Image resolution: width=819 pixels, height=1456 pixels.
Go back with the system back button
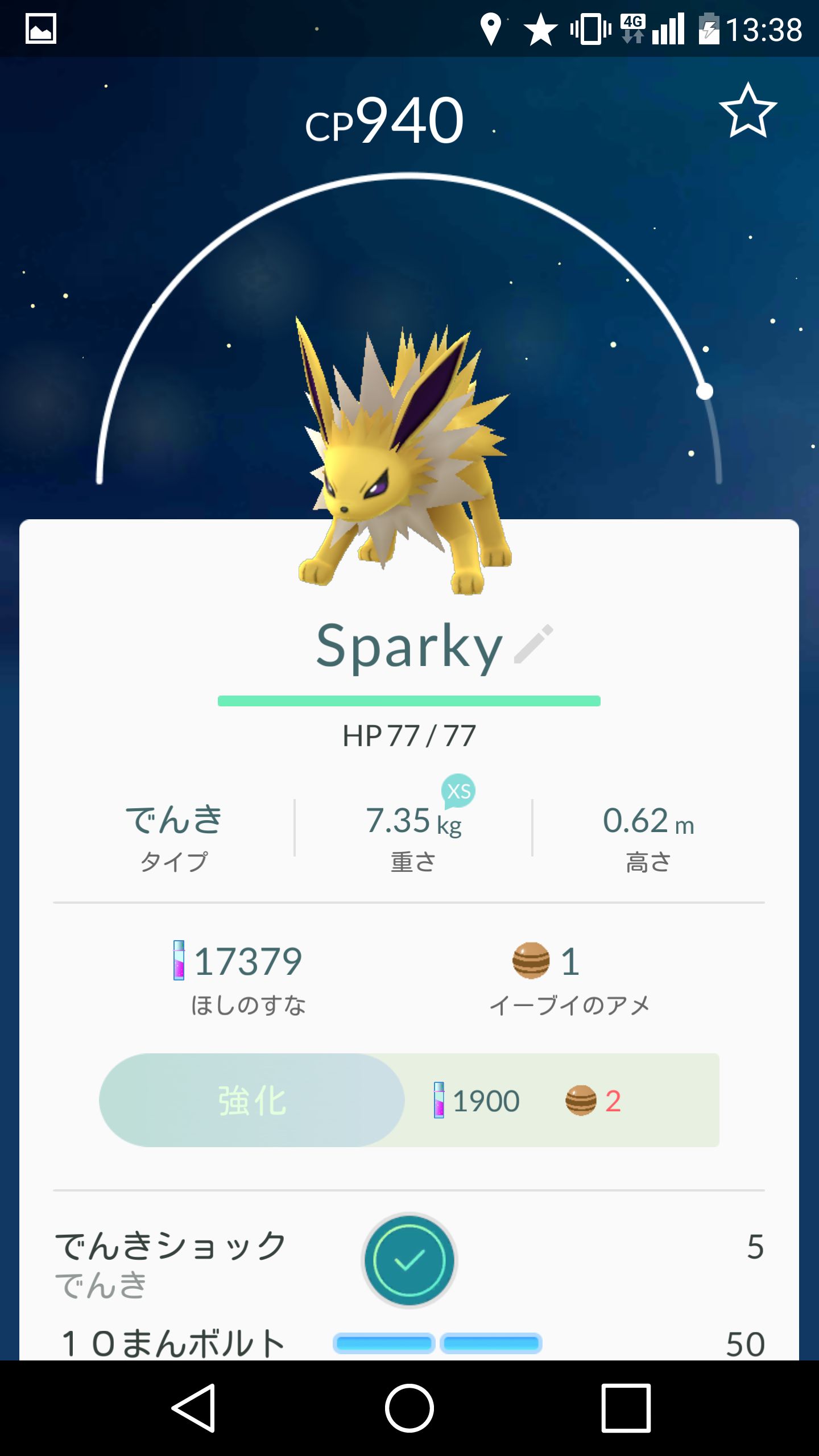point(195,1408)
